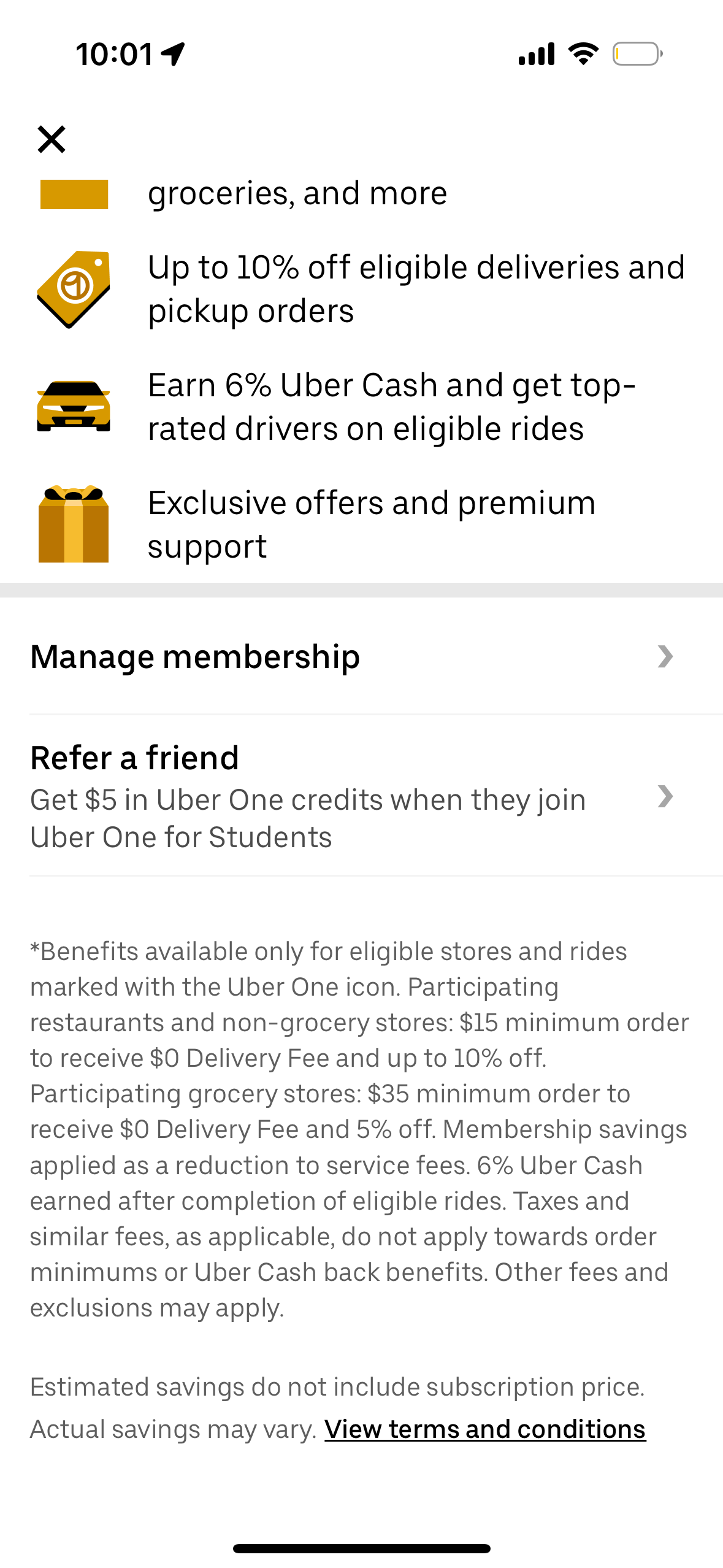The width and height of the screenshot is (723, 1568).
Task: Click the $5 Uber One credits text
Action: (308, 817)
